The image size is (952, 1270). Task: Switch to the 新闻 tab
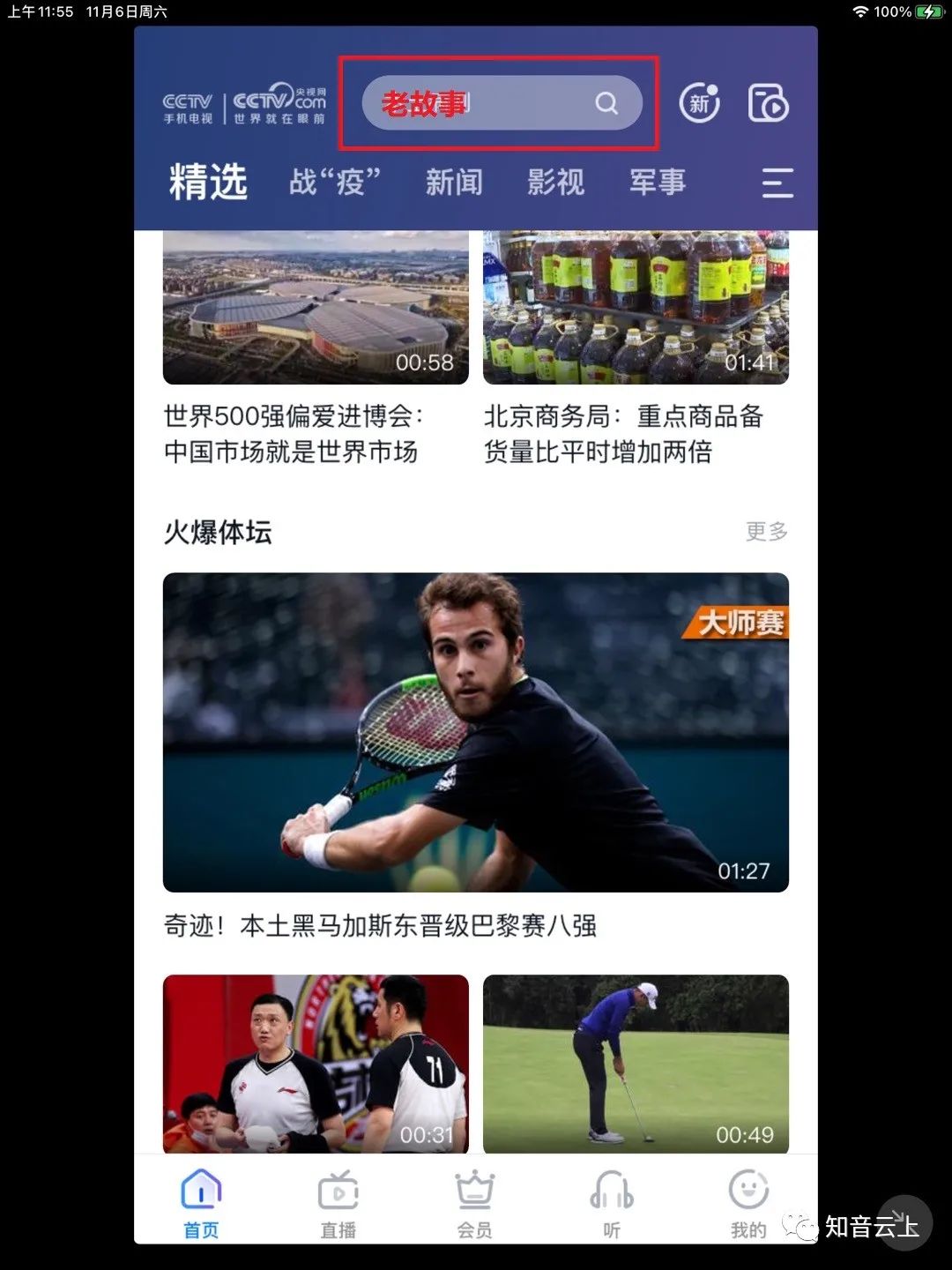(x=454, y=183)
